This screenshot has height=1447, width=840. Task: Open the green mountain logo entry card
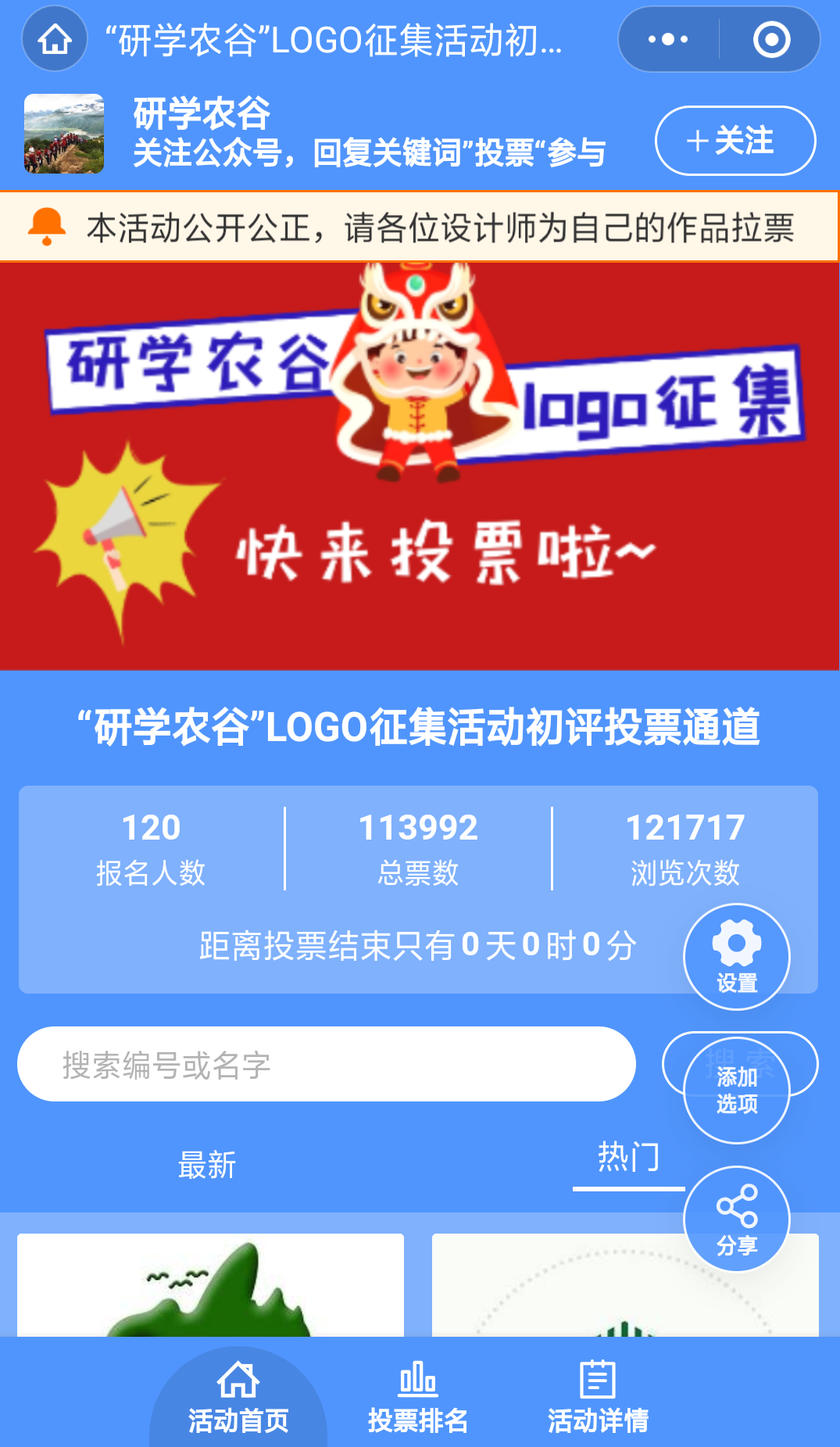tap(210, 1286)
